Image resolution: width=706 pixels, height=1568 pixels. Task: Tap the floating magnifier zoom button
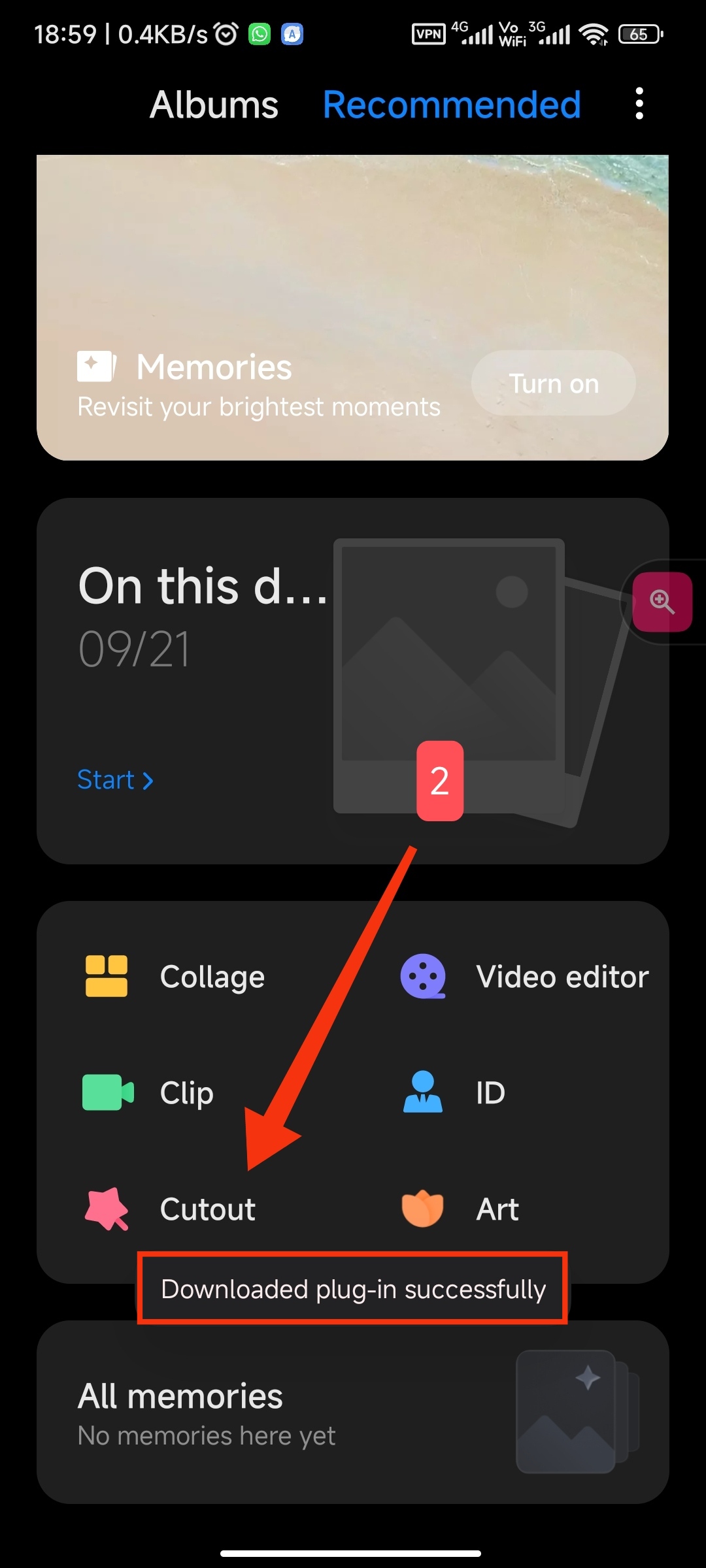662,602
